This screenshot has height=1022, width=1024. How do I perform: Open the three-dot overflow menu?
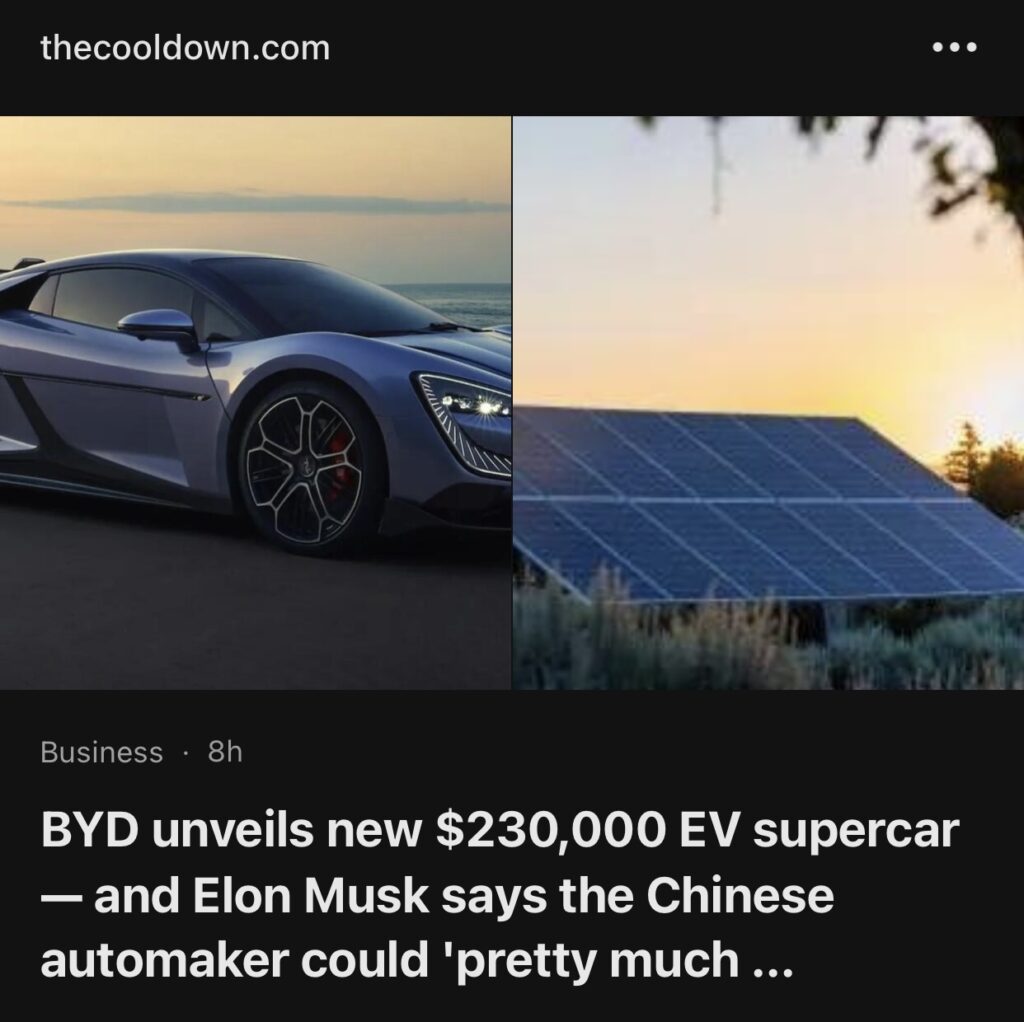click(953, 48)
